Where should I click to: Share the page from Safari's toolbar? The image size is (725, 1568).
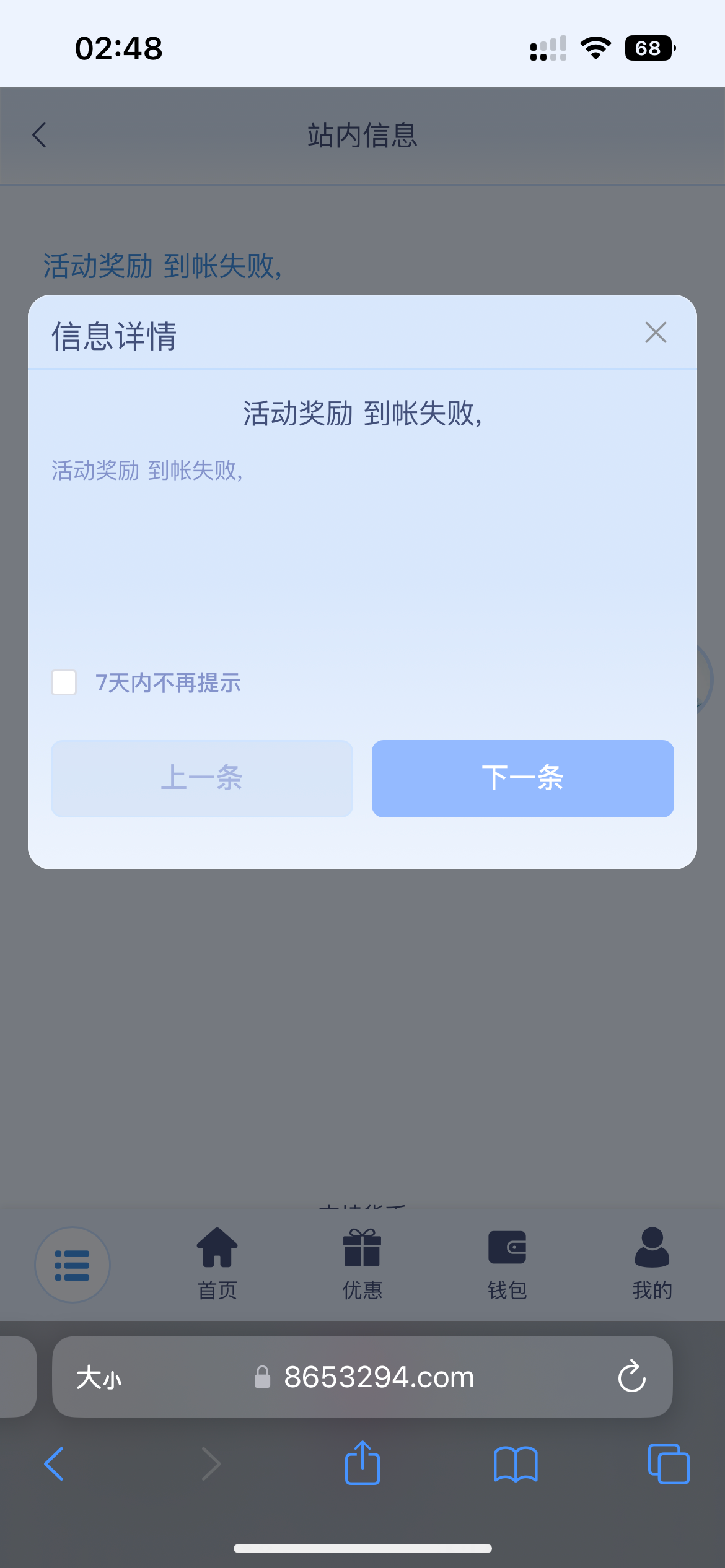(x=362, y=1463)
